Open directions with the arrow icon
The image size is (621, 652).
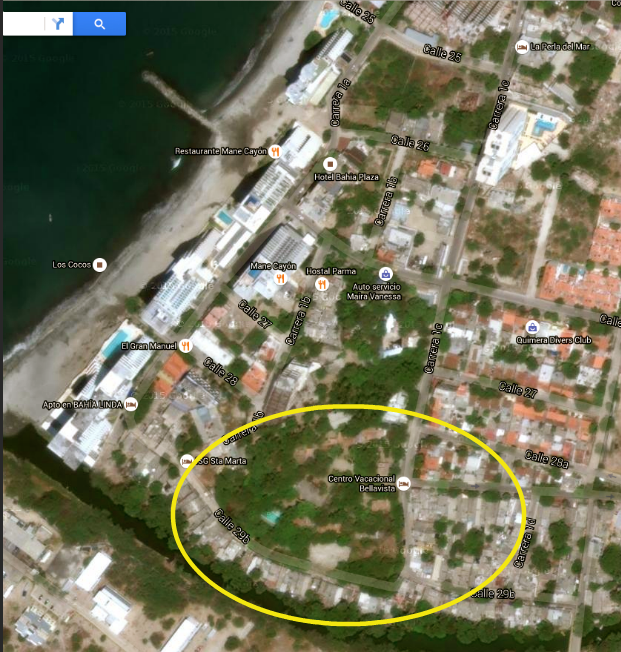[59, 24]
